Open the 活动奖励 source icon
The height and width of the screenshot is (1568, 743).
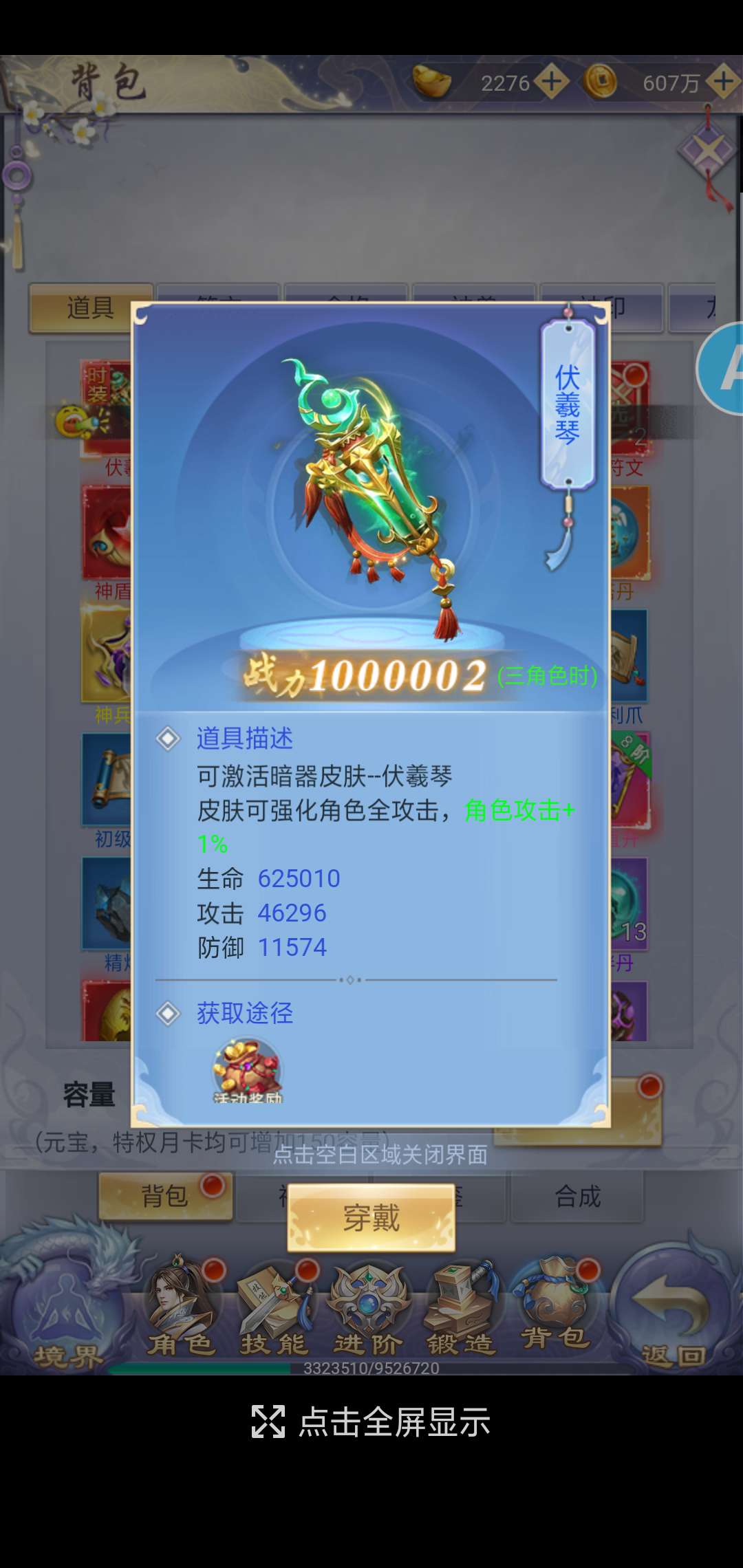(248, 1071)
